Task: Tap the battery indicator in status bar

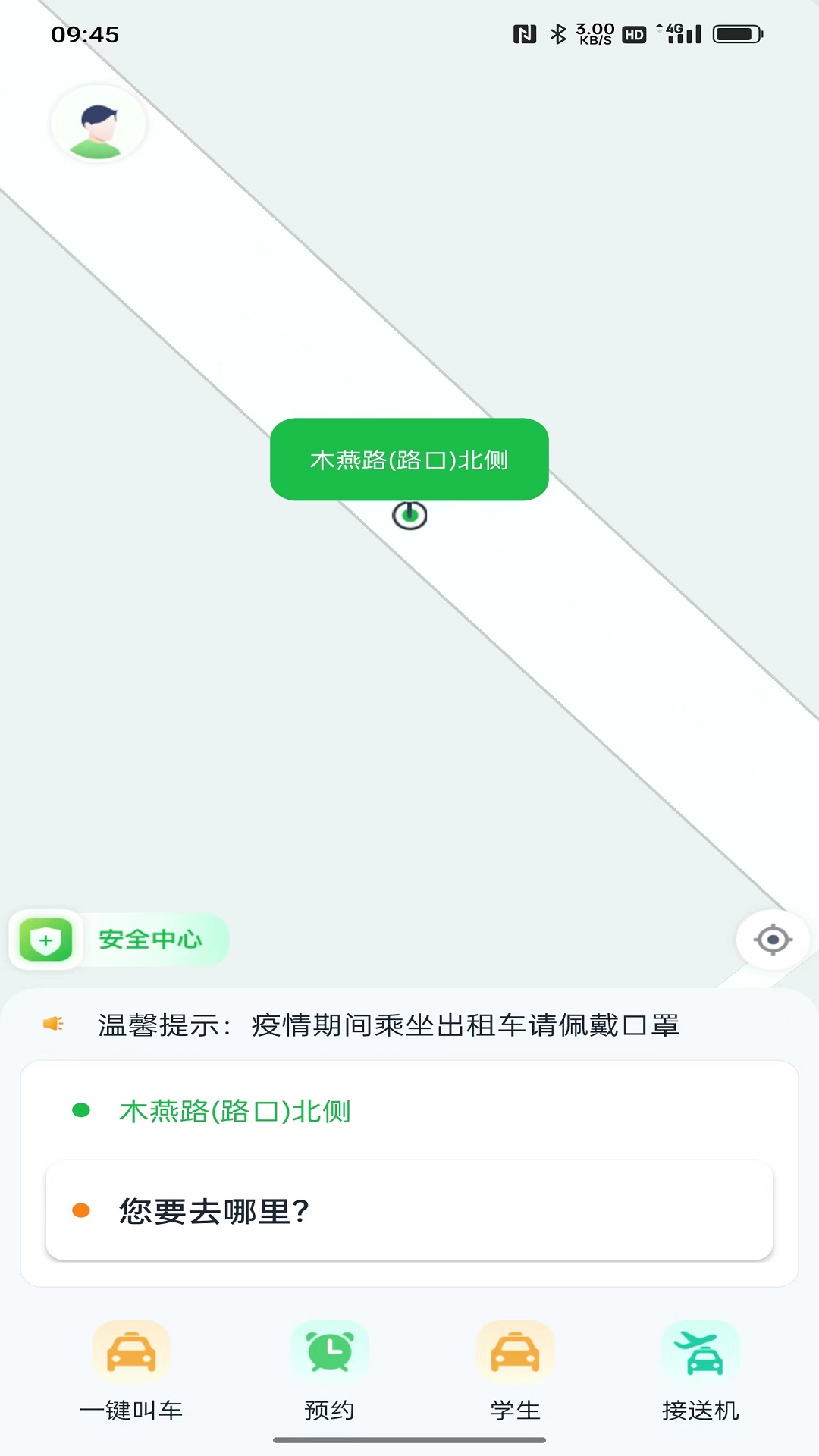Action: (x=739, y=32)
